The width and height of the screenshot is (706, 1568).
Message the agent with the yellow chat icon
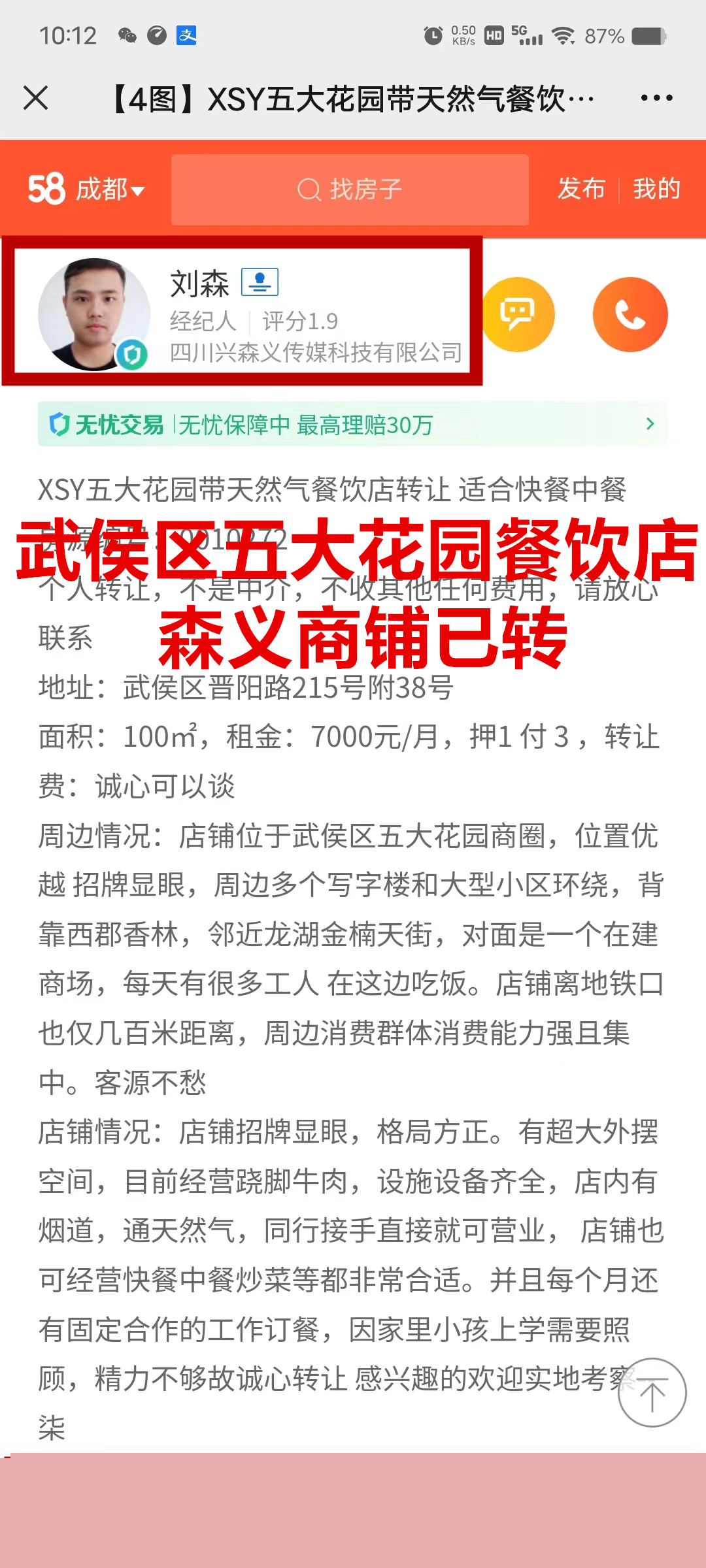[518, 314]
